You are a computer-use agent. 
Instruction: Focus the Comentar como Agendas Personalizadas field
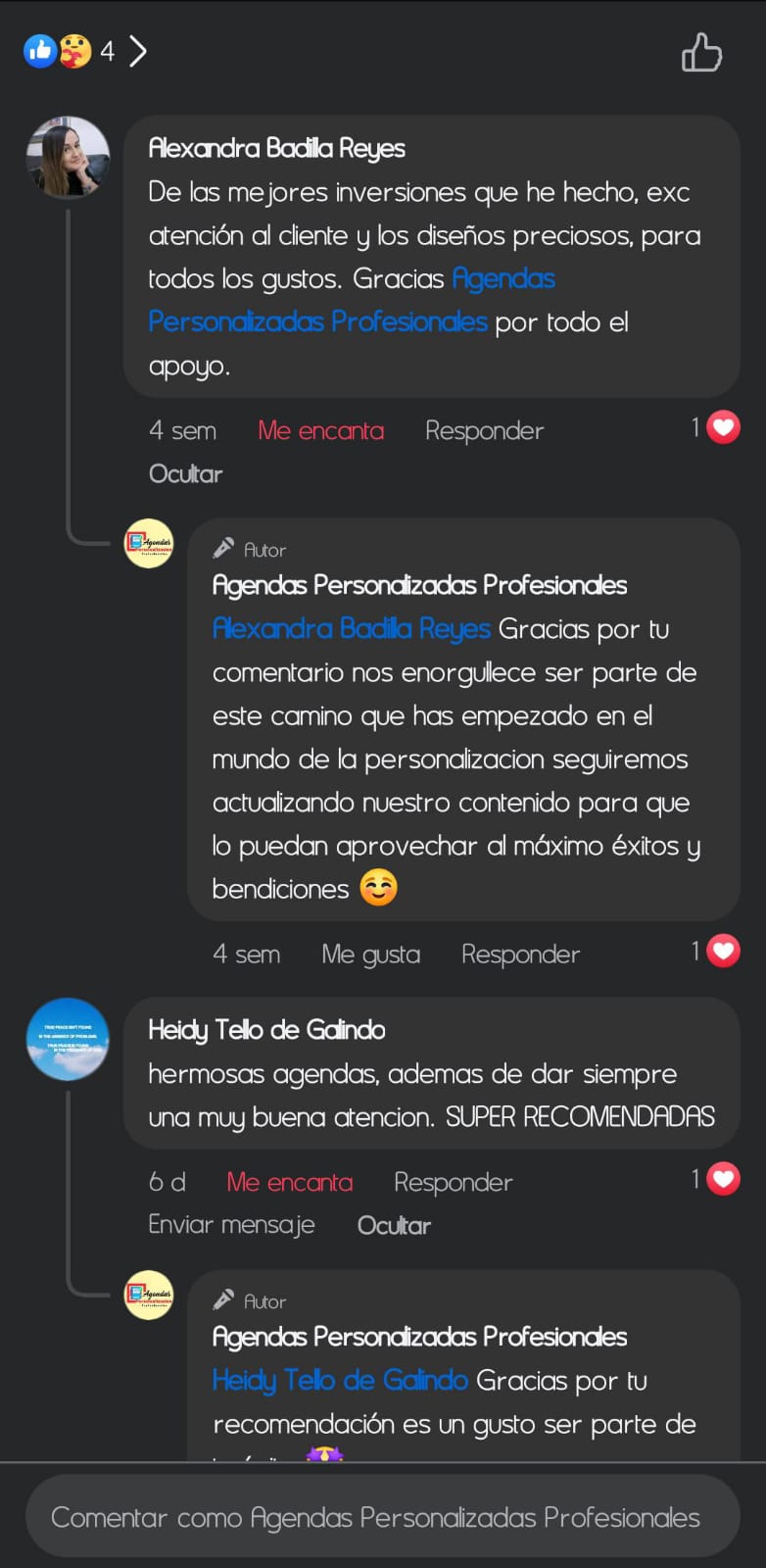click(x=382, y=1517)
